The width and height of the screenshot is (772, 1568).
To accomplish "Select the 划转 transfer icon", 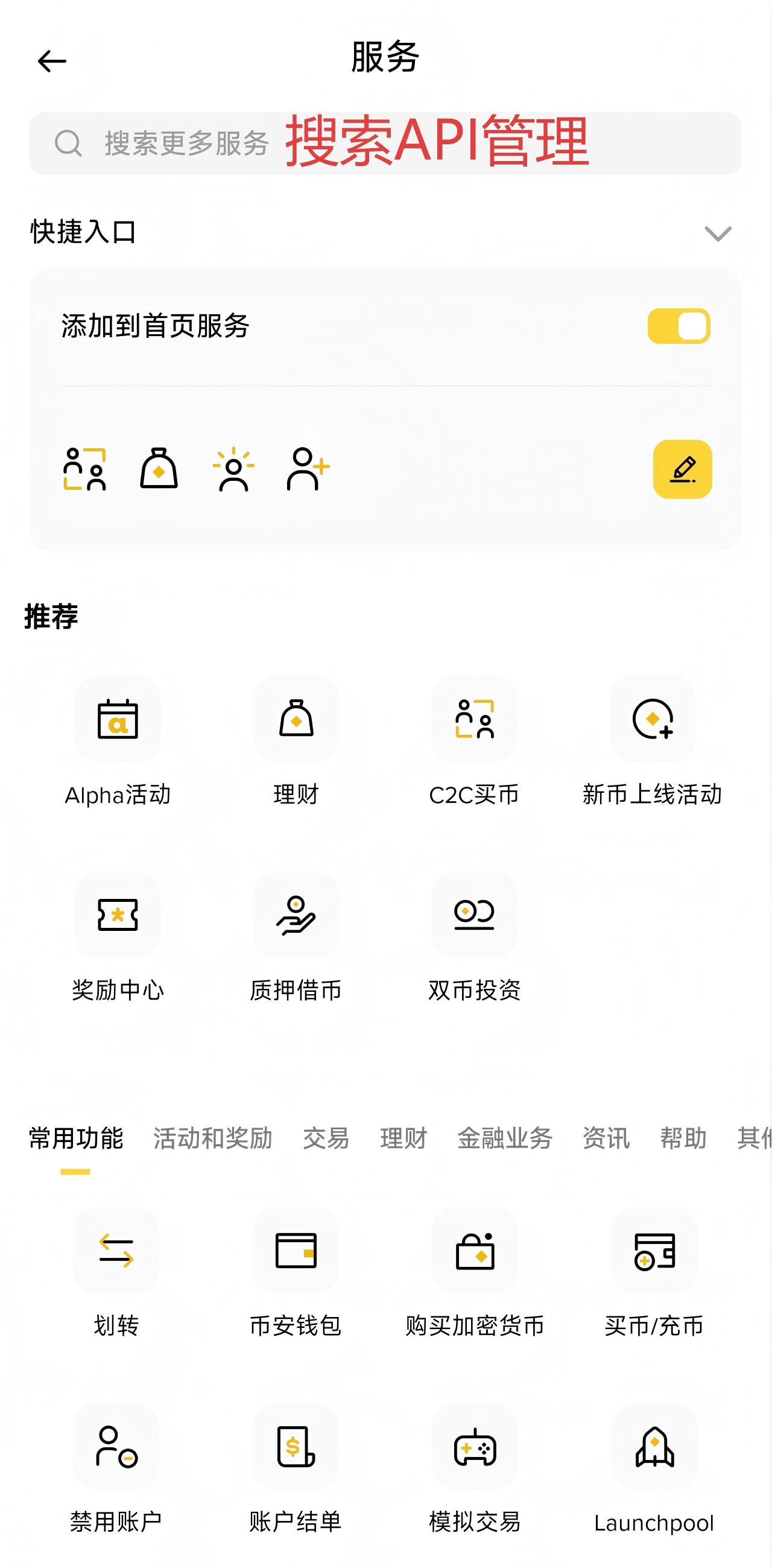I will (x=118, y=1252).
